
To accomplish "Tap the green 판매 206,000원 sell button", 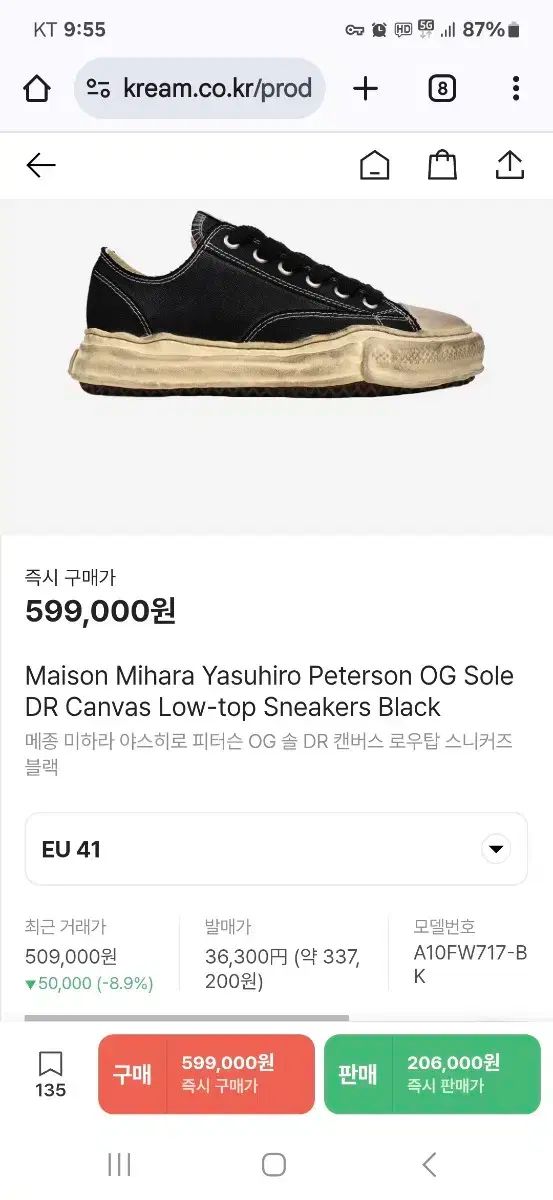I will [x=432, y=1074].
